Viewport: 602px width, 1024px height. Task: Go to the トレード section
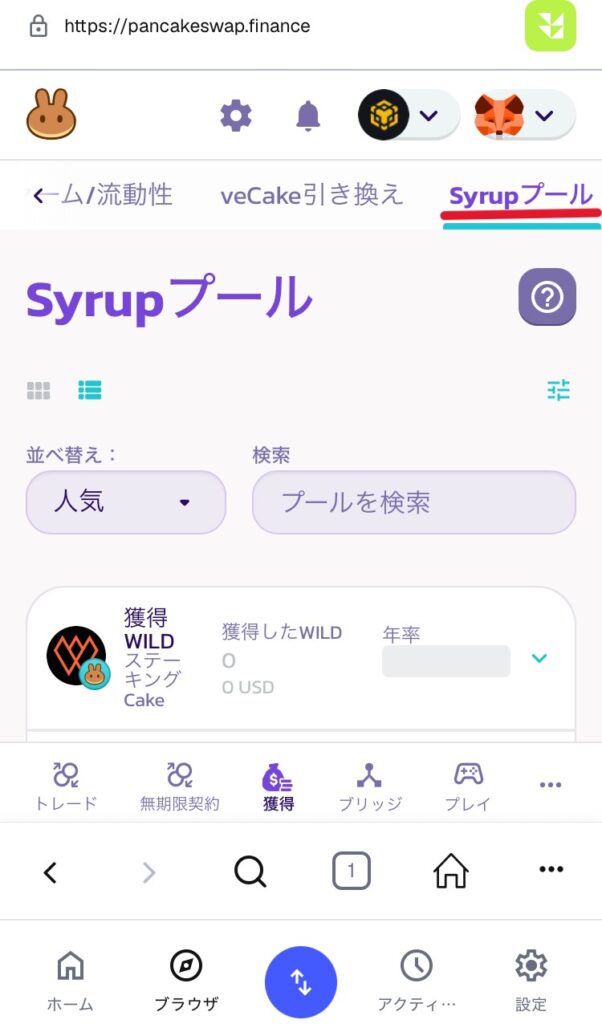66,786
